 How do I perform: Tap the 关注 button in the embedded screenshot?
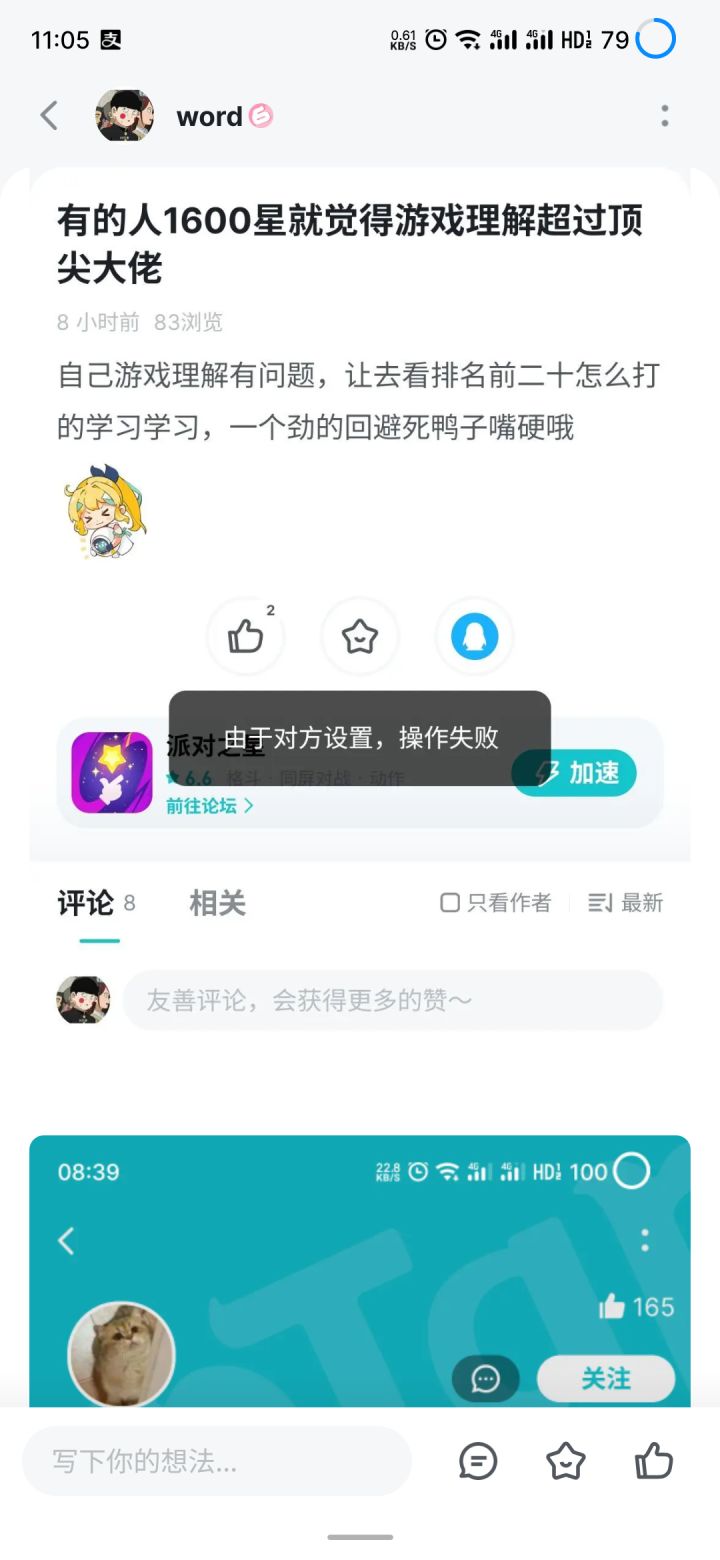(x=606, y=1378)
